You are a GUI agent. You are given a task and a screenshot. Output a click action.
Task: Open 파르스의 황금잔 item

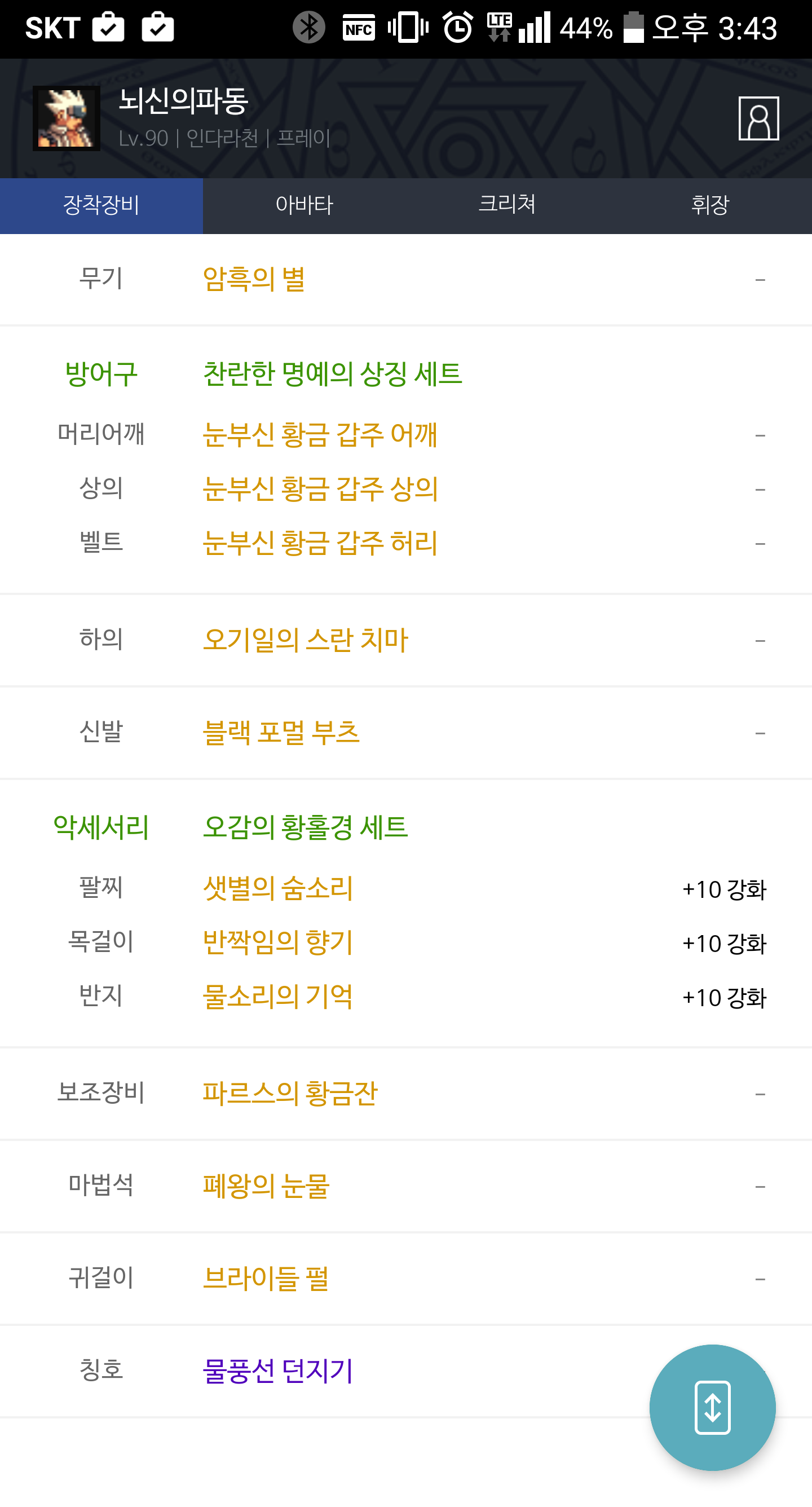tap(290, 1093)
